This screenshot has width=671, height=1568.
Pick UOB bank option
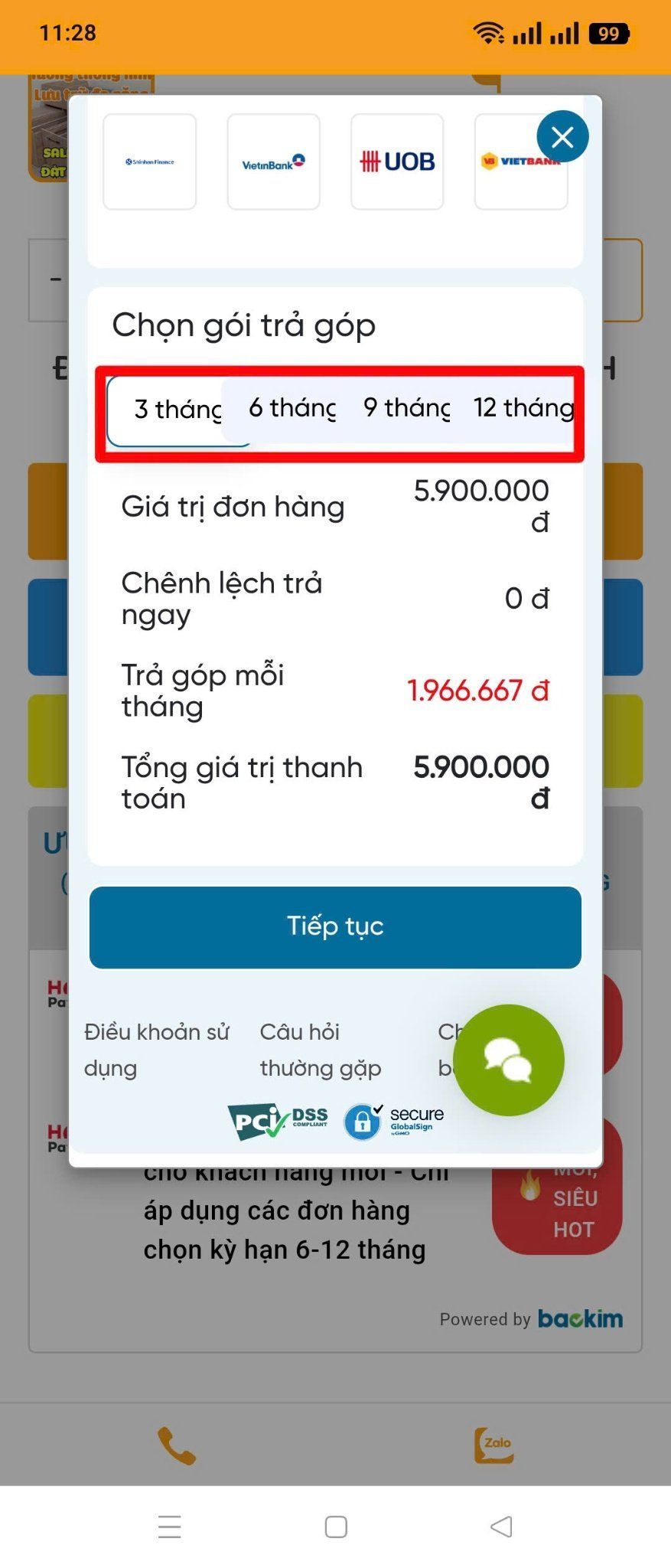(397, 162)
